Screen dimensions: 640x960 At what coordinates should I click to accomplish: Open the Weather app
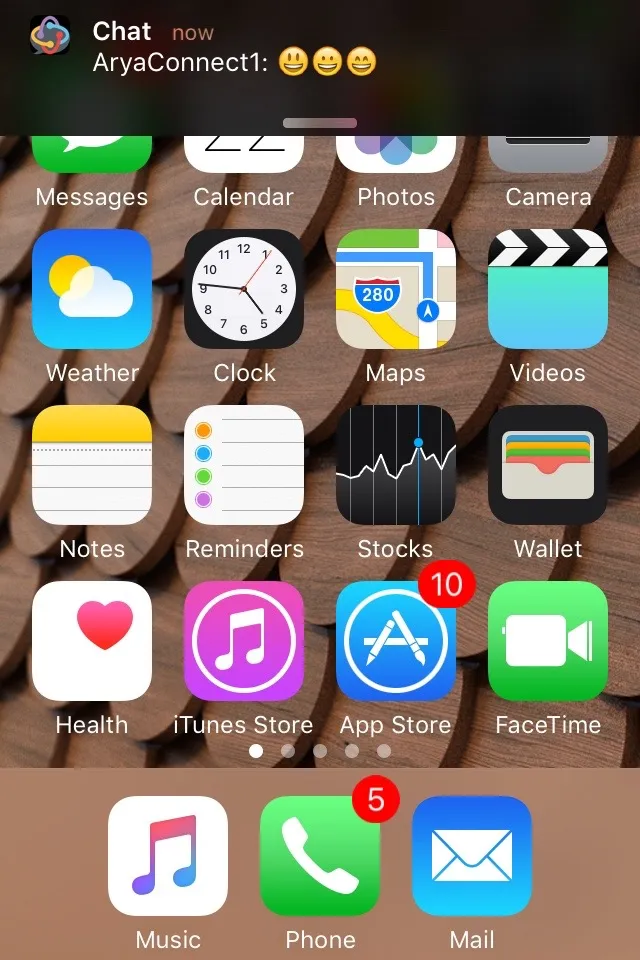92,289
